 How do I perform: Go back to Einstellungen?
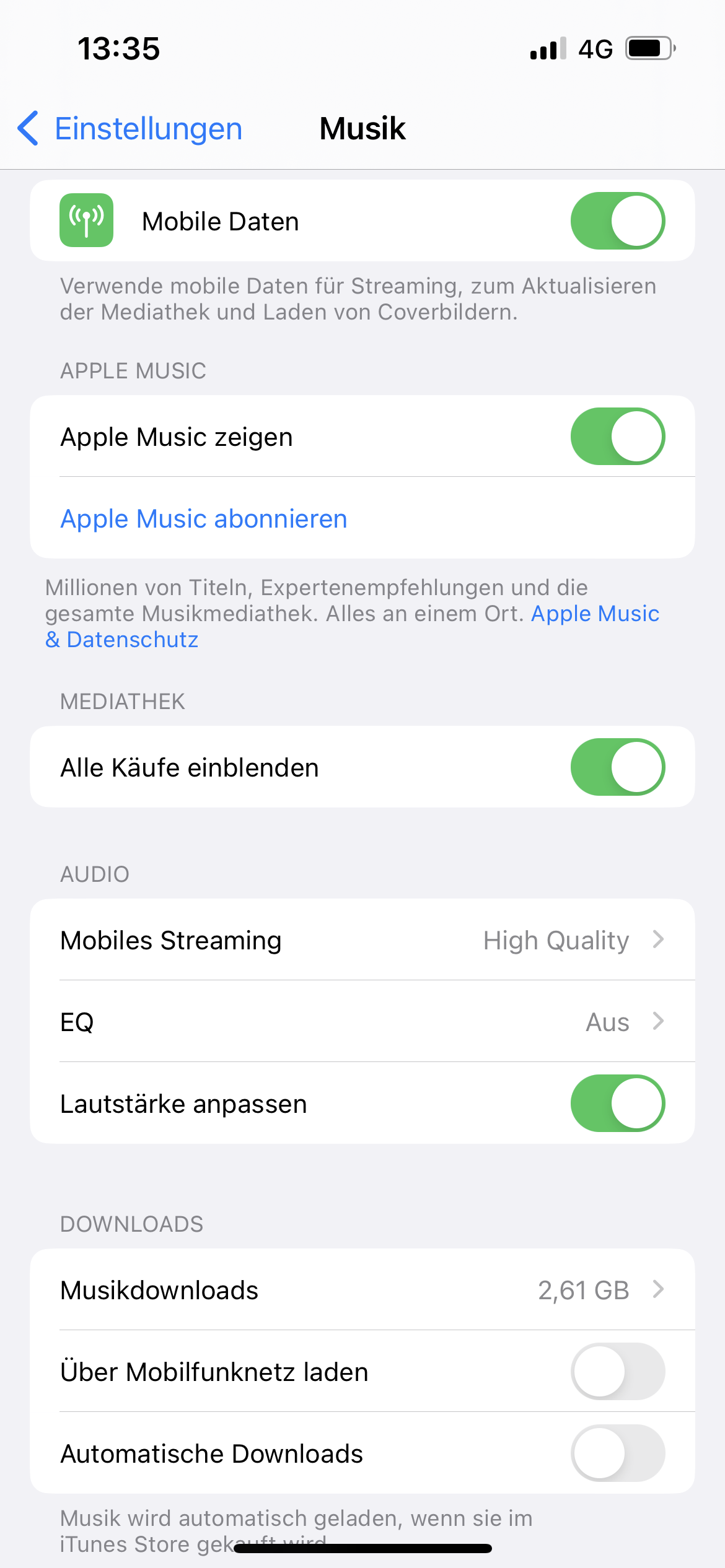pyautogui.click(x=130, y=129)
